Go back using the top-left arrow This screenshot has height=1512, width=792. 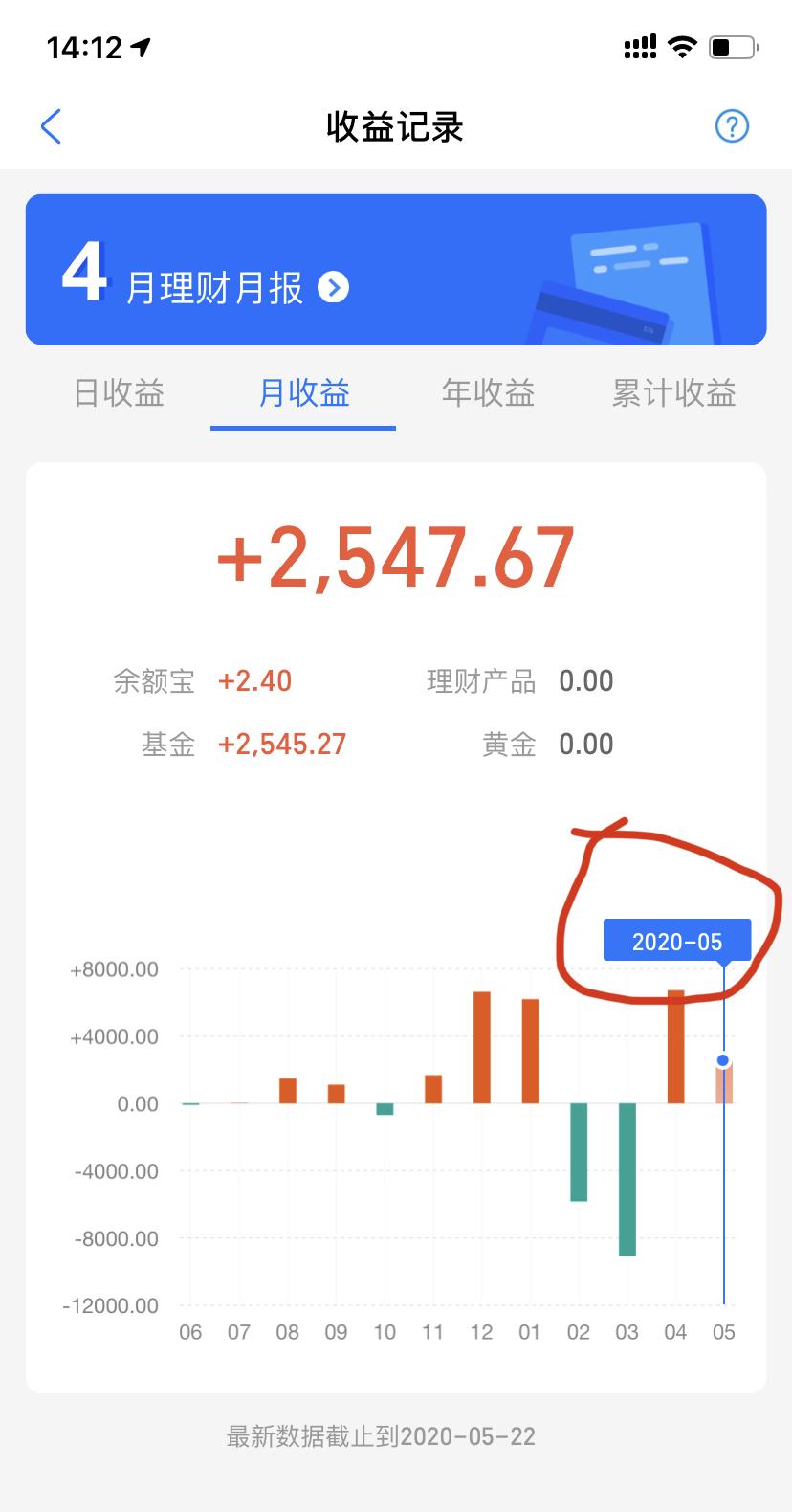coord(52,126)
